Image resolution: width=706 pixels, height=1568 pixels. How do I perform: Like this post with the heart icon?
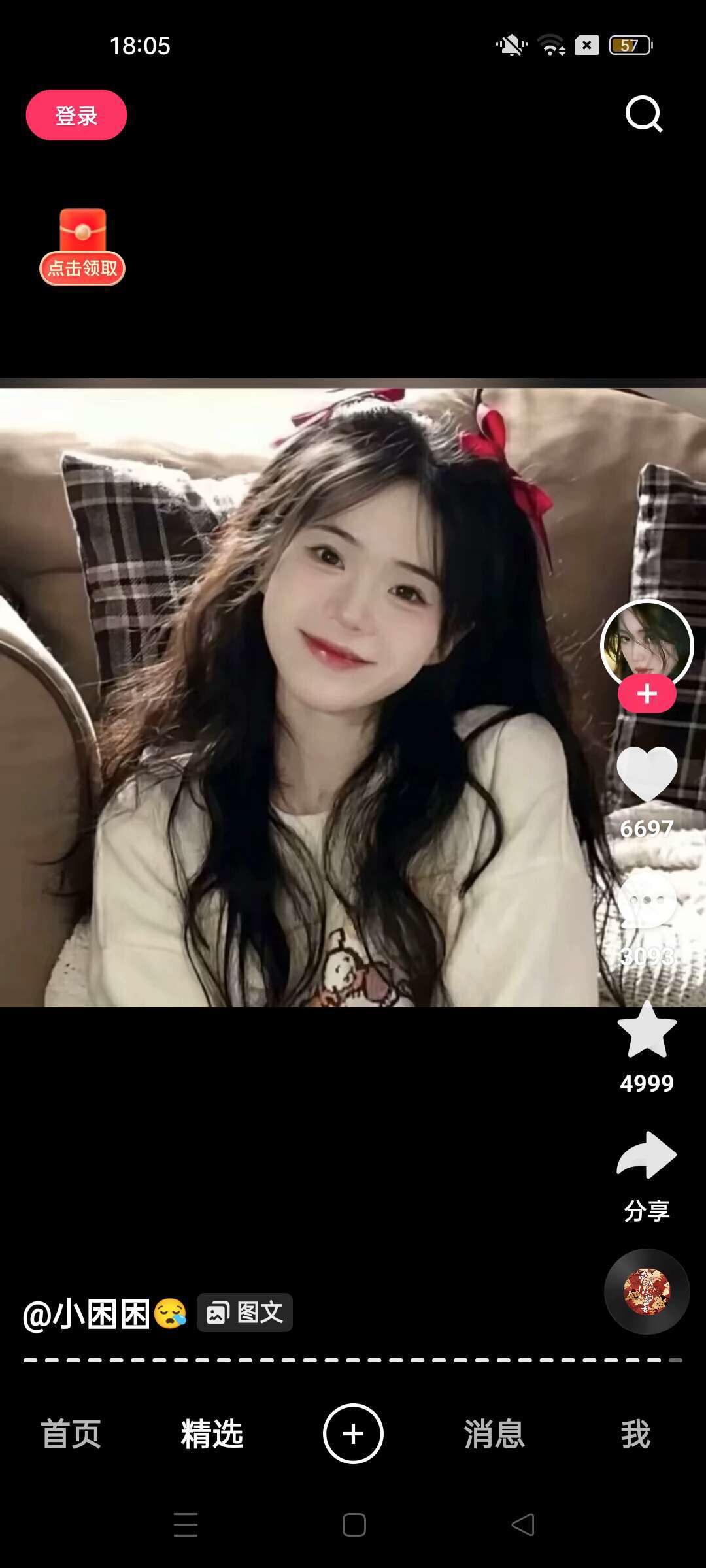647,774
